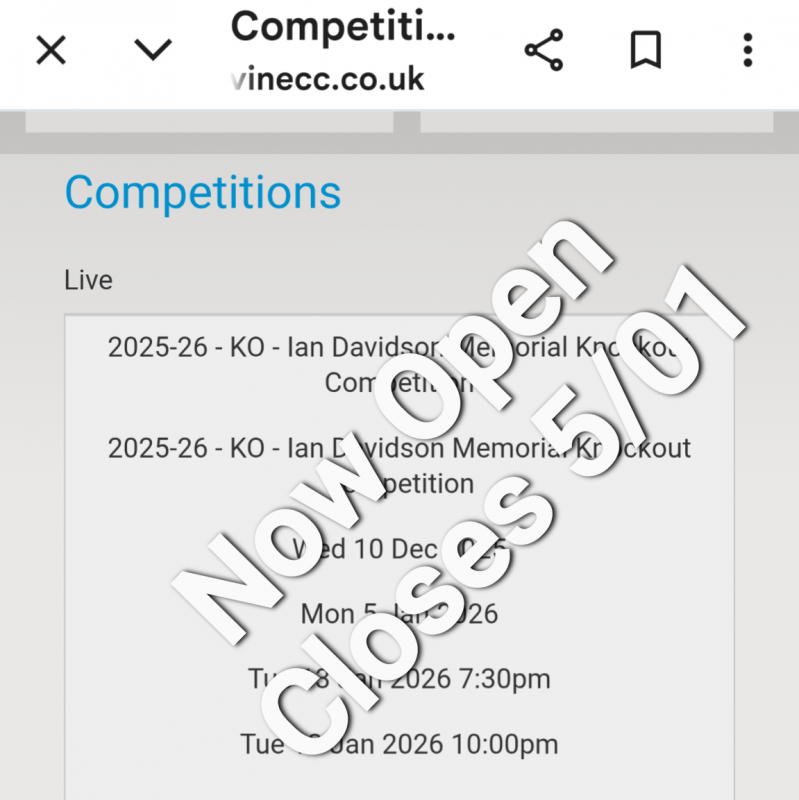Close the browser tab
This screenshot has height=800, width=799.
(51, 50)
